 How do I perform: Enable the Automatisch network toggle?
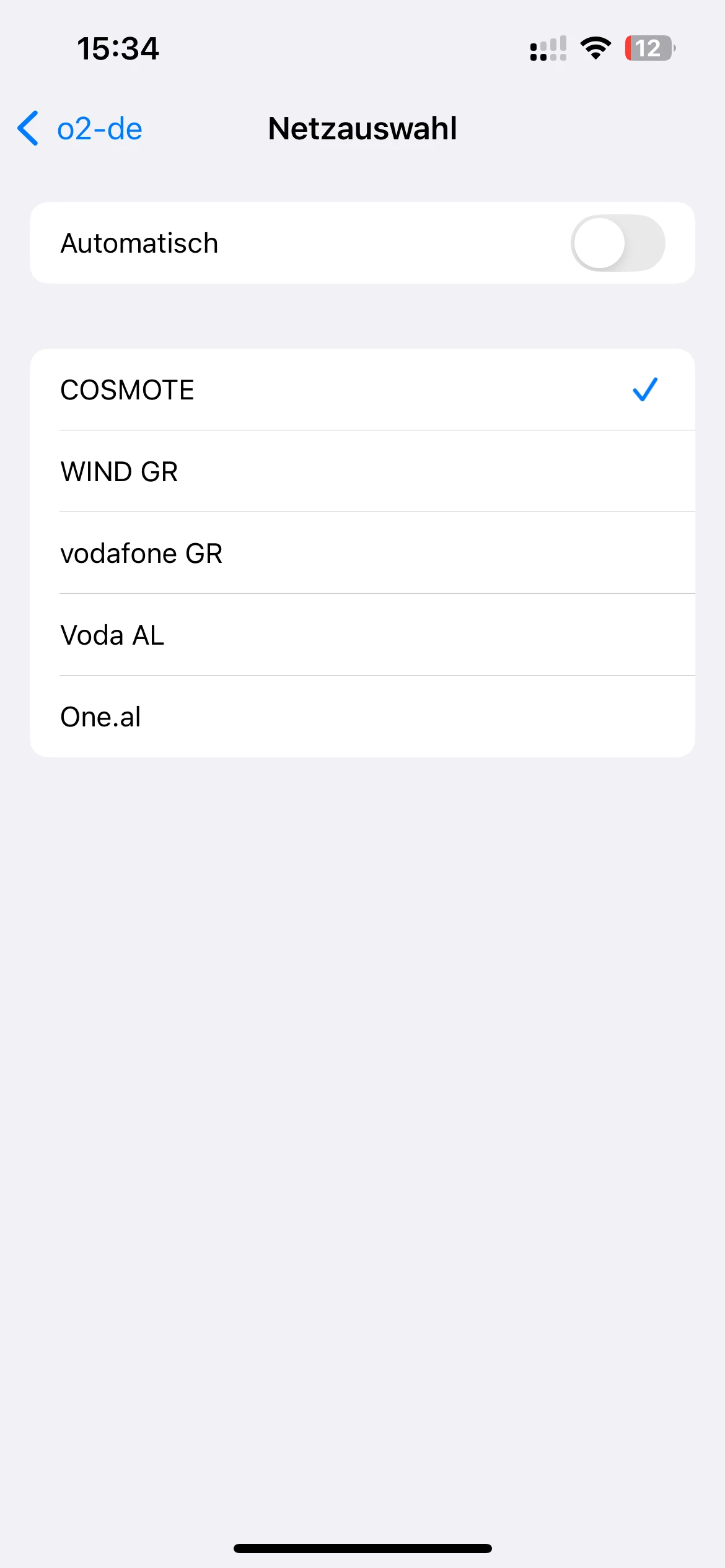tap(617, 243)
